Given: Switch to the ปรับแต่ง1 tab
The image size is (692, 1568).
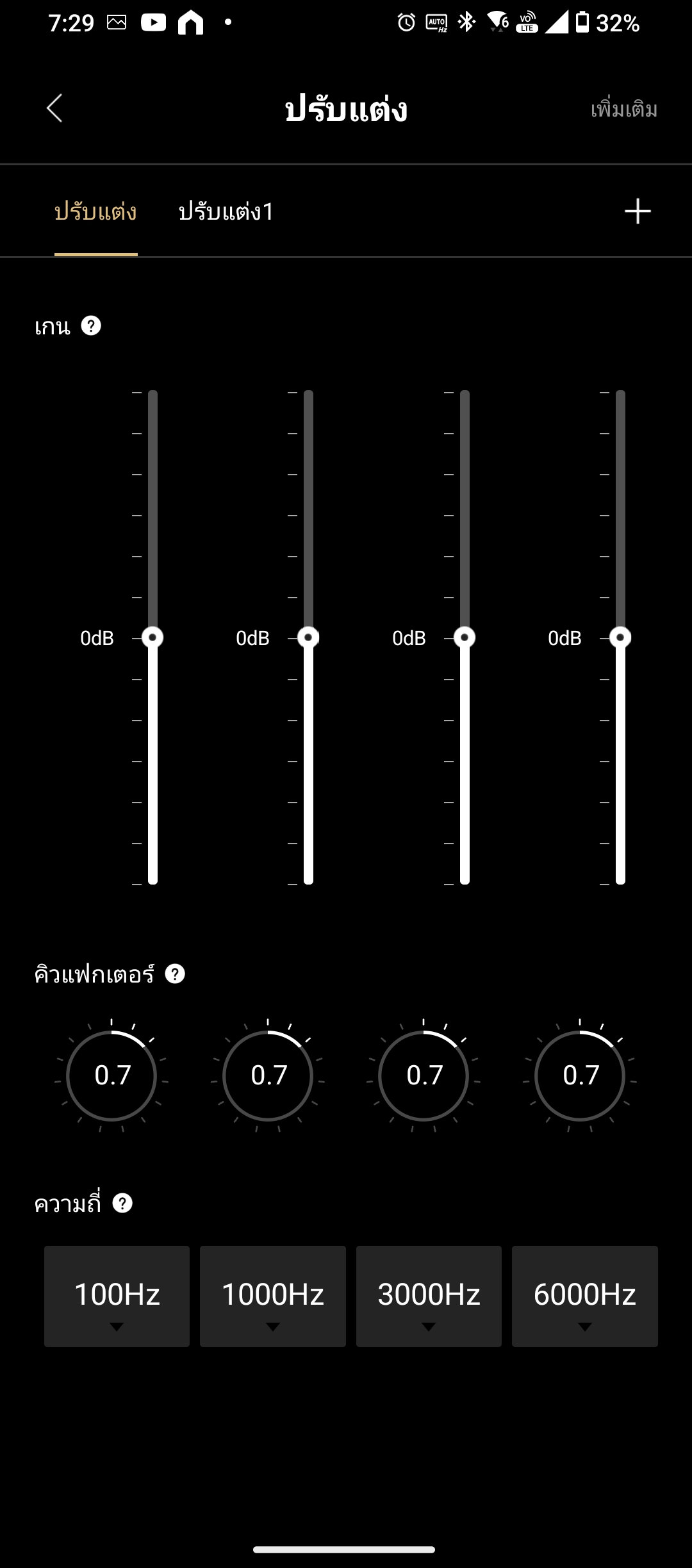Looking at the screenshot, I should pyautogui.click(x=226, y=211).
